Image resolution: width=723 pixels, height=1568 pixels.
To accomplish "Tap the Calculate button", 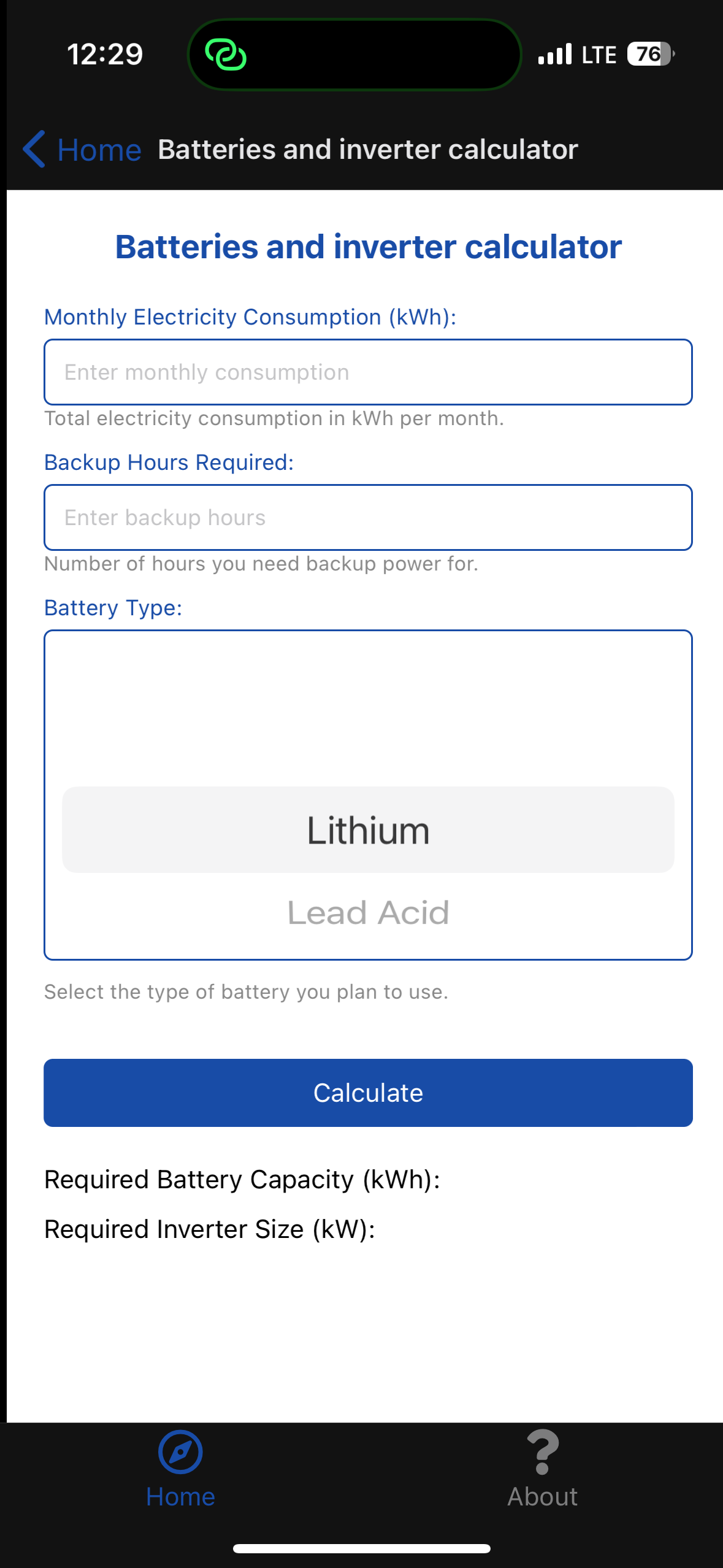I will 368,1093.
